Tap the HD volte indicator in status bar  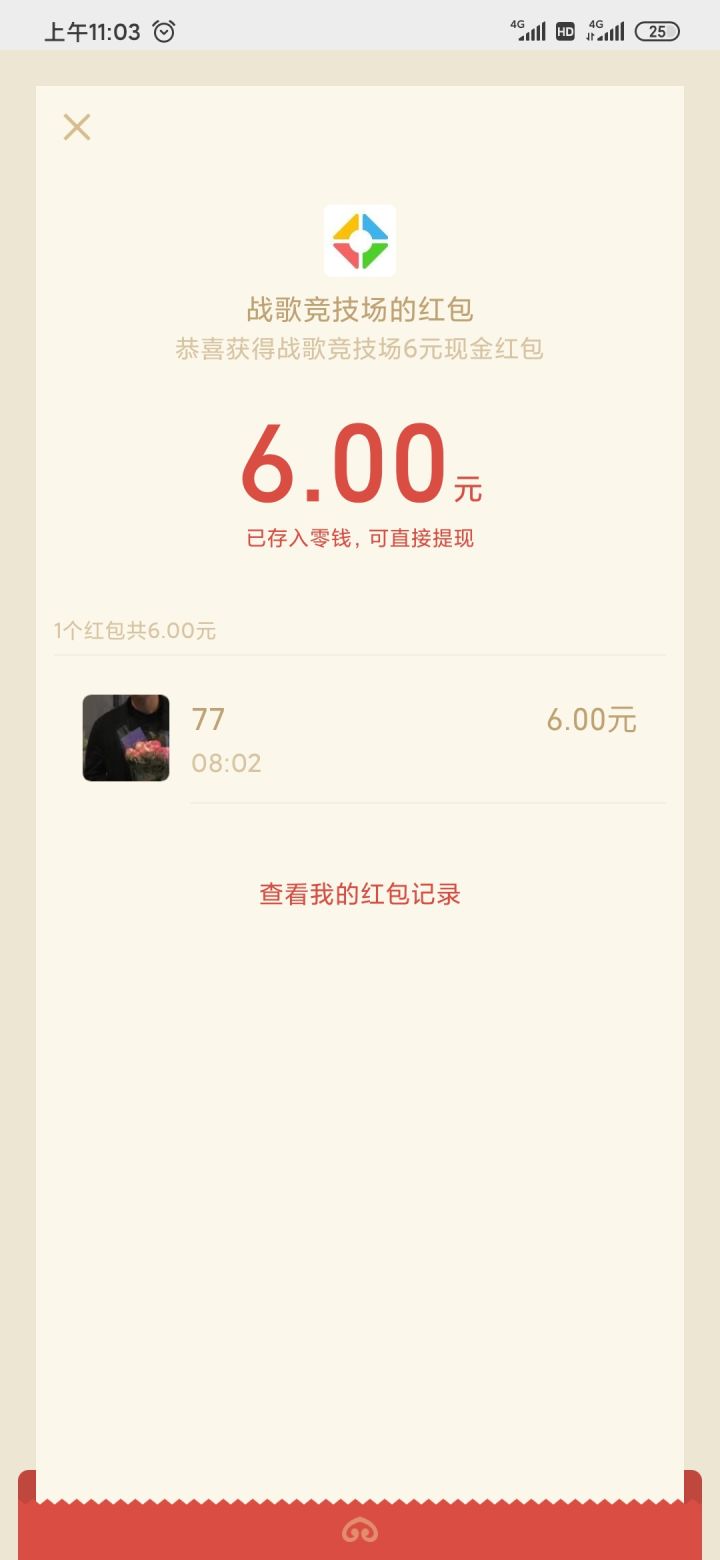[x=564, y=31]
